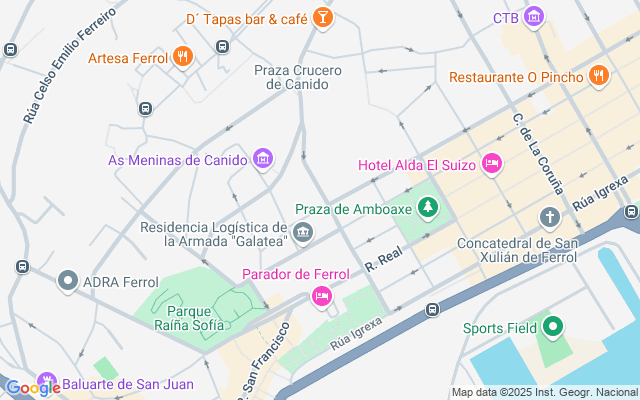
Task: Select the As Meninas de Canido pin
Action: (263, 158)
